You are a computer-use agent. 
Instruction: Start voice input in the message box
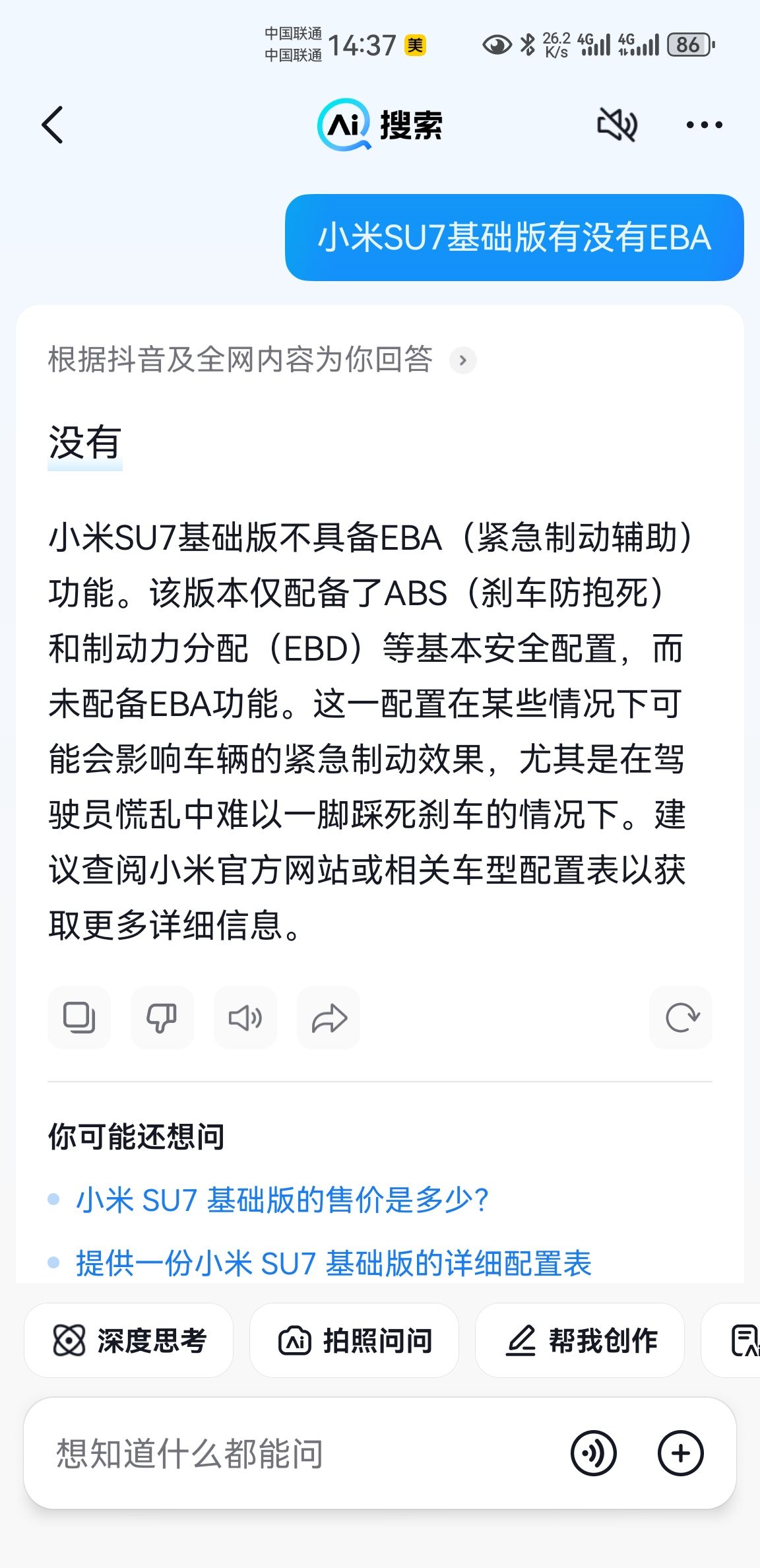[593, 1453]
